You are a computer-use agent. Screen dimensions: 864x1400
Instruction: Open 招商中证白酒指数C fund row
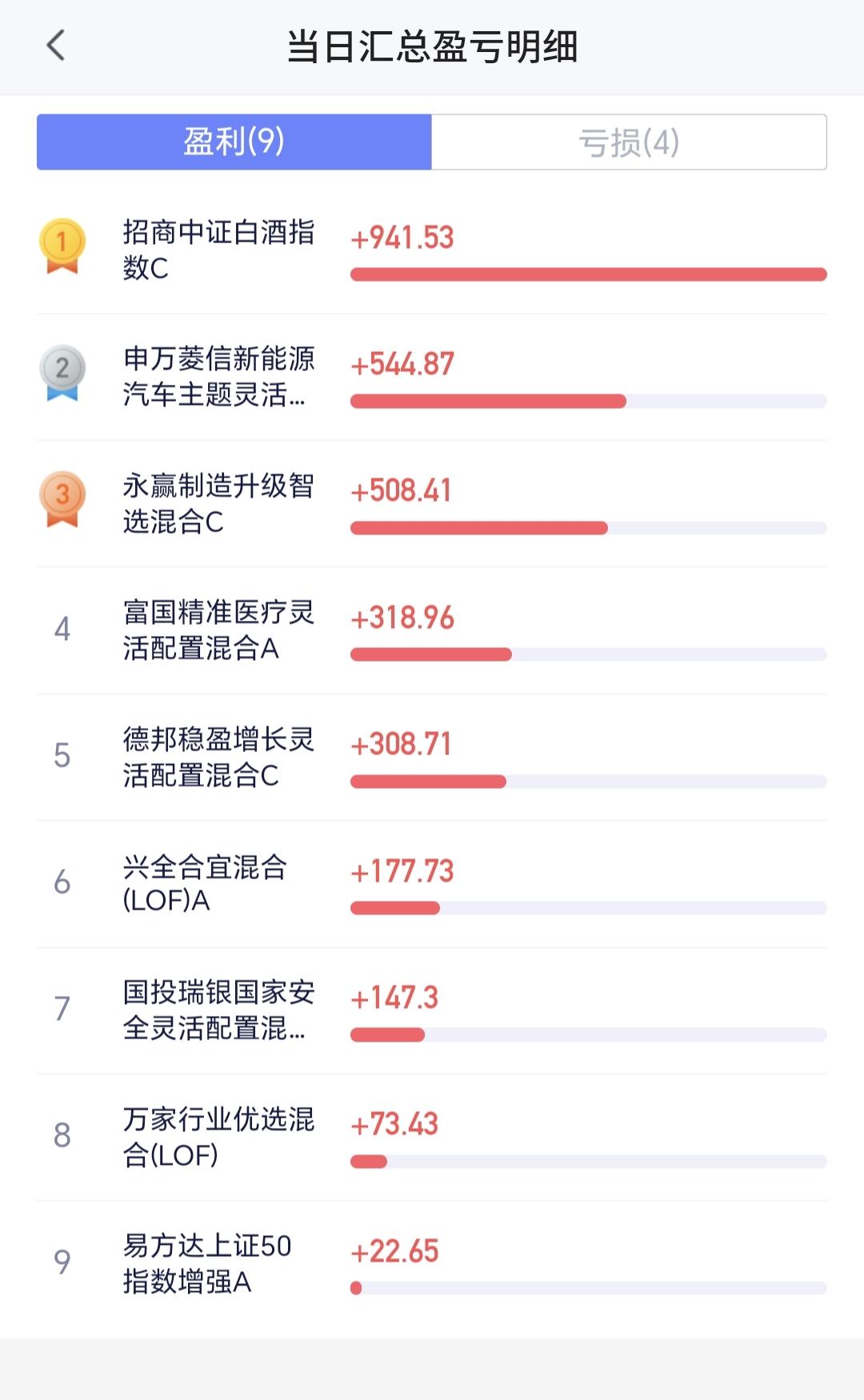pos(432,250)
